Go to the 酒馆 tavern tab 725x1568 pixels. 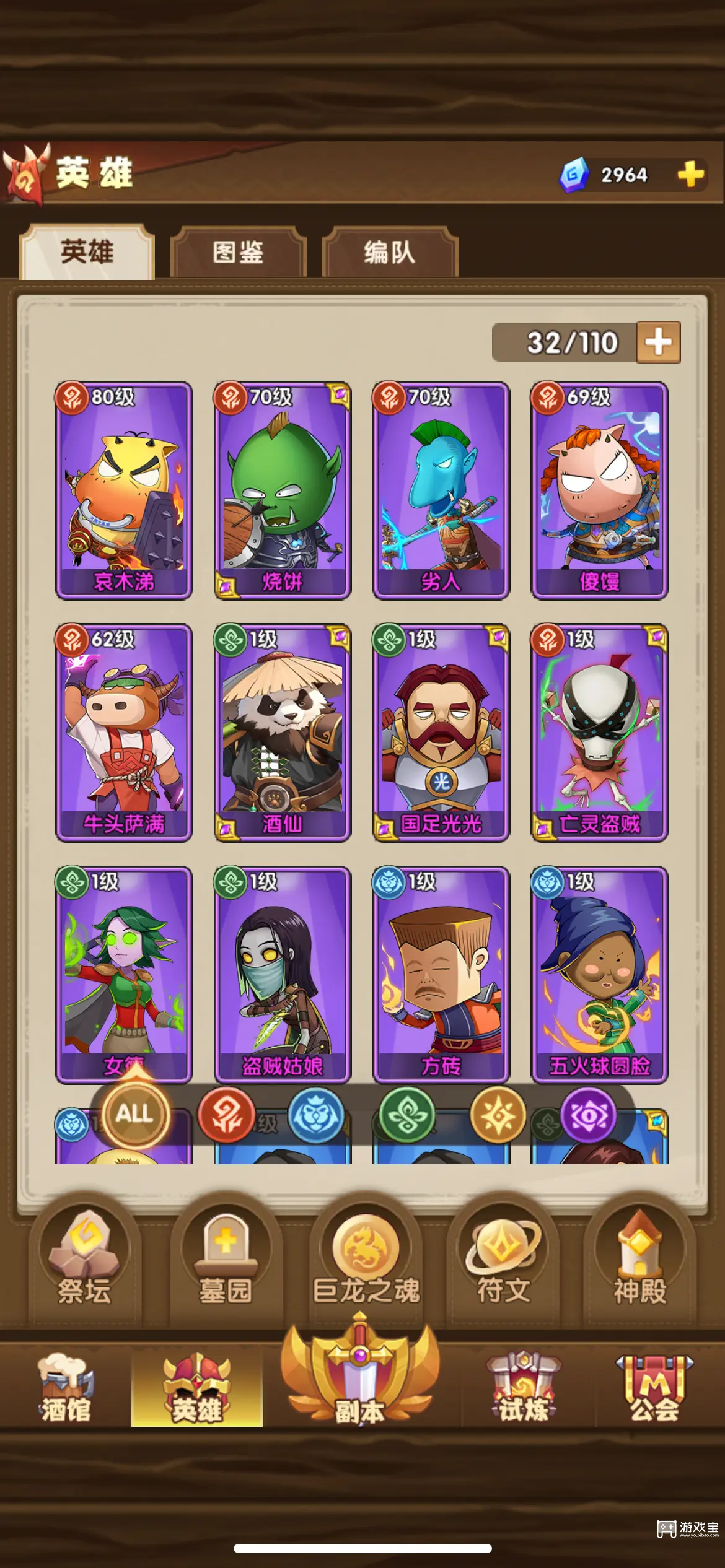[66, 1388]
